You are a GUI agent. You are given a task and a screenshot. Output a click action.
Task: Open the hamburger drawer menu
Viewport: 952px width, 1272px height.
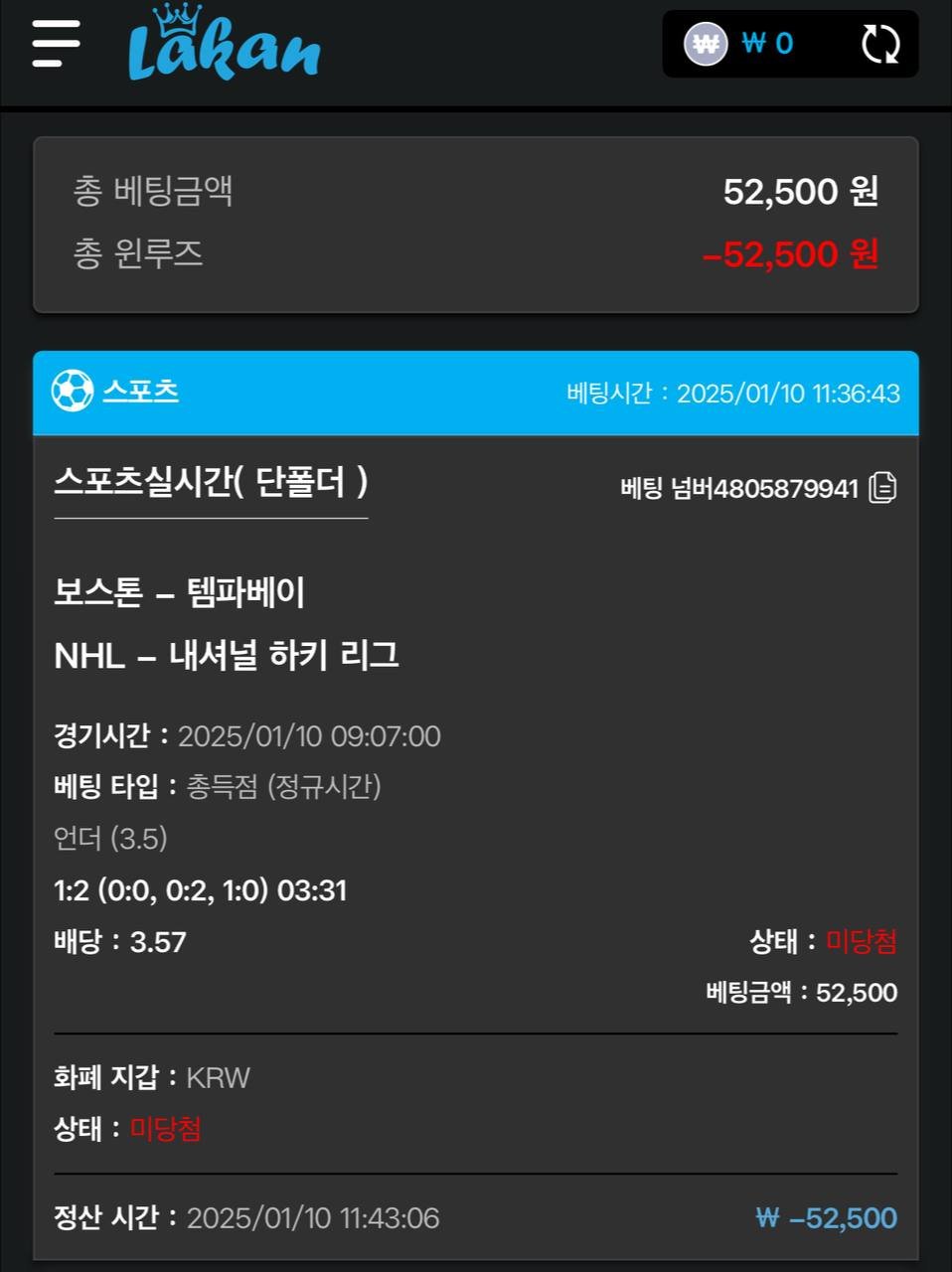click(x=56, y=44)
